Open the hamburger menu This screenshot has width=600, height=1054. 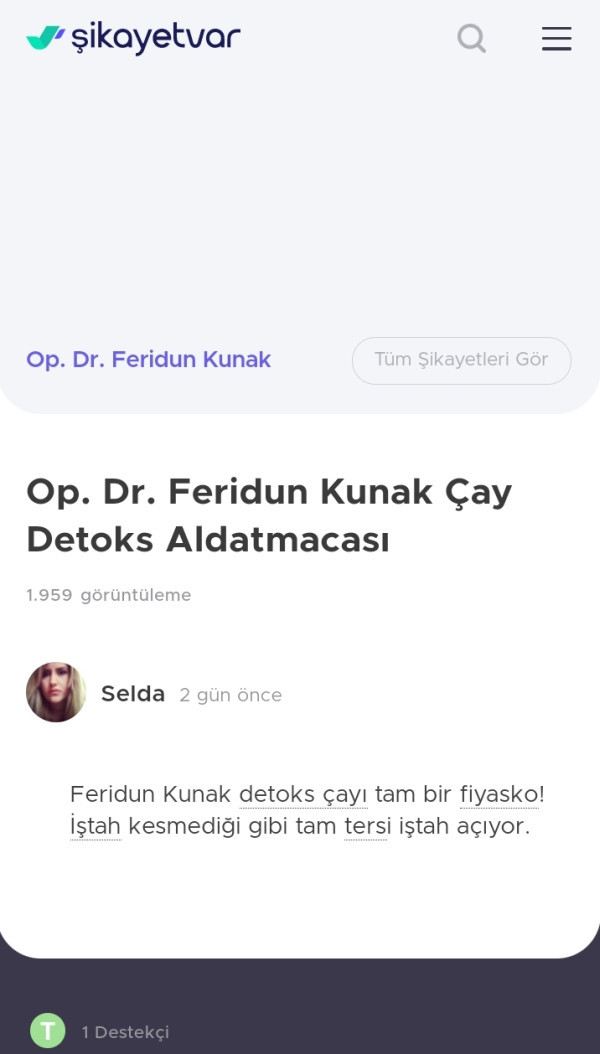click(556, 39)
